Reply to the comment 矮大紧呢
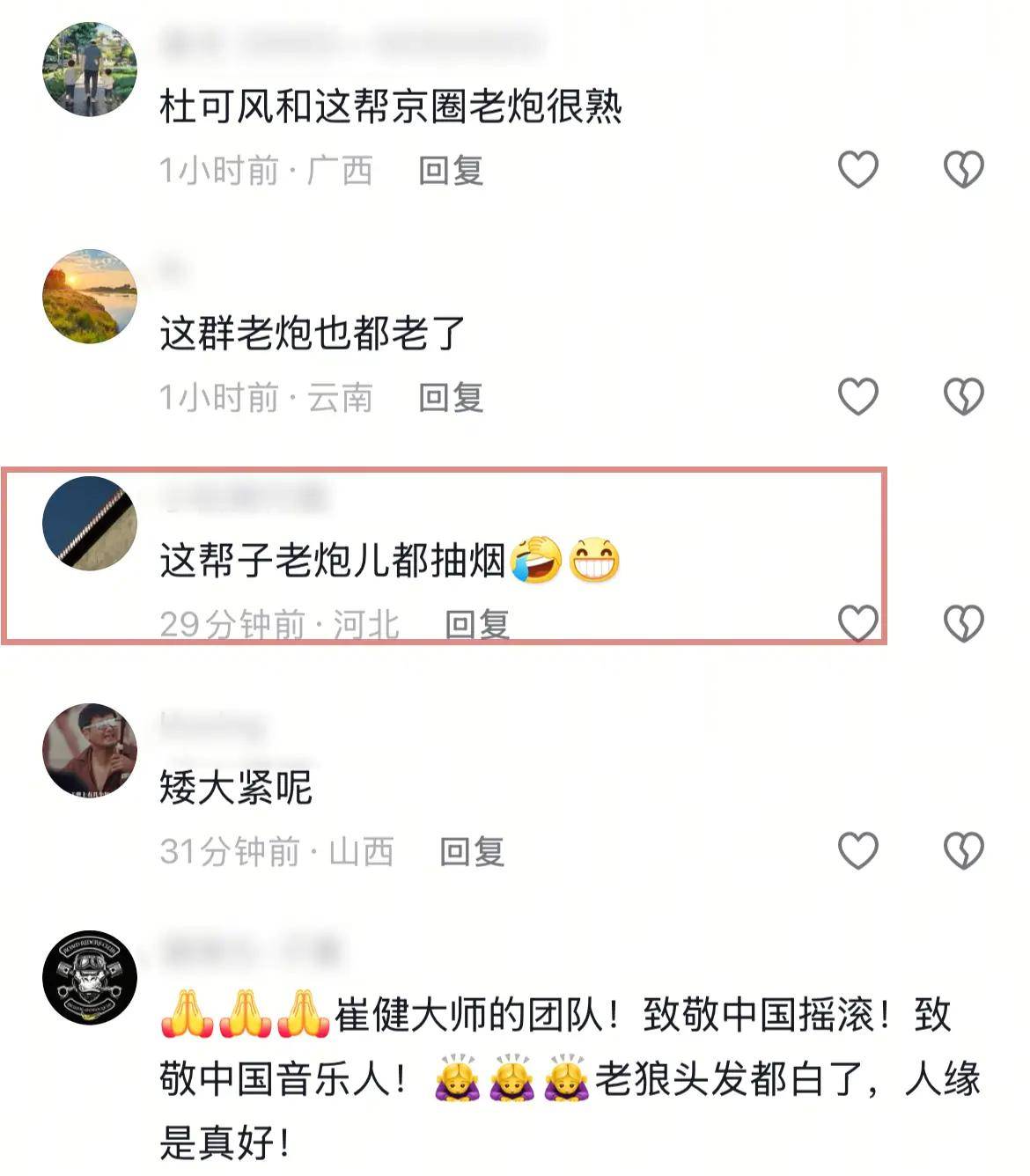The height and width of the screenshot is (1176, 1030). (472, 851)
